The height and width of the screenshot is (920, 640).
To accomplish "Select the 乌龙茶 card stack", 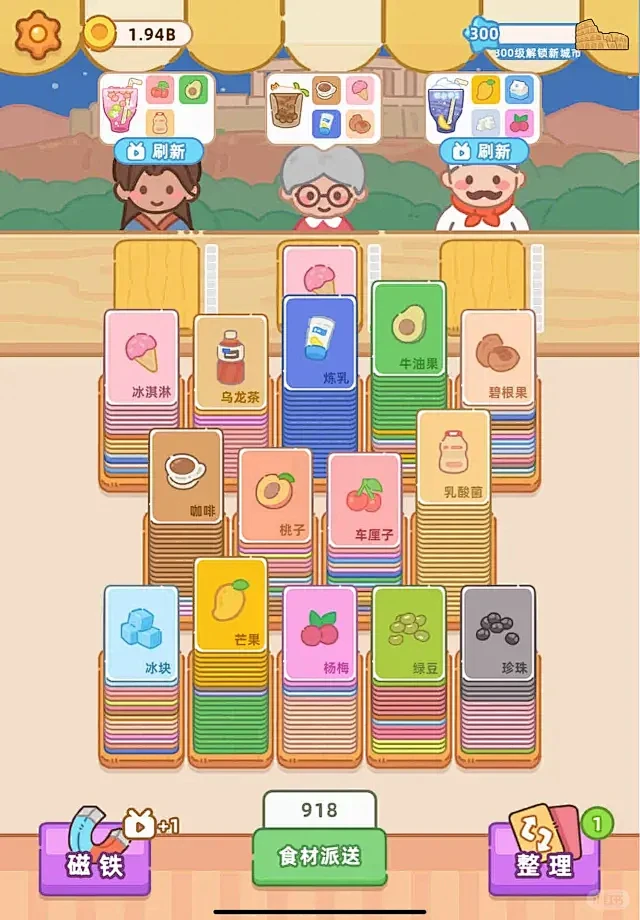I will 230,363.
